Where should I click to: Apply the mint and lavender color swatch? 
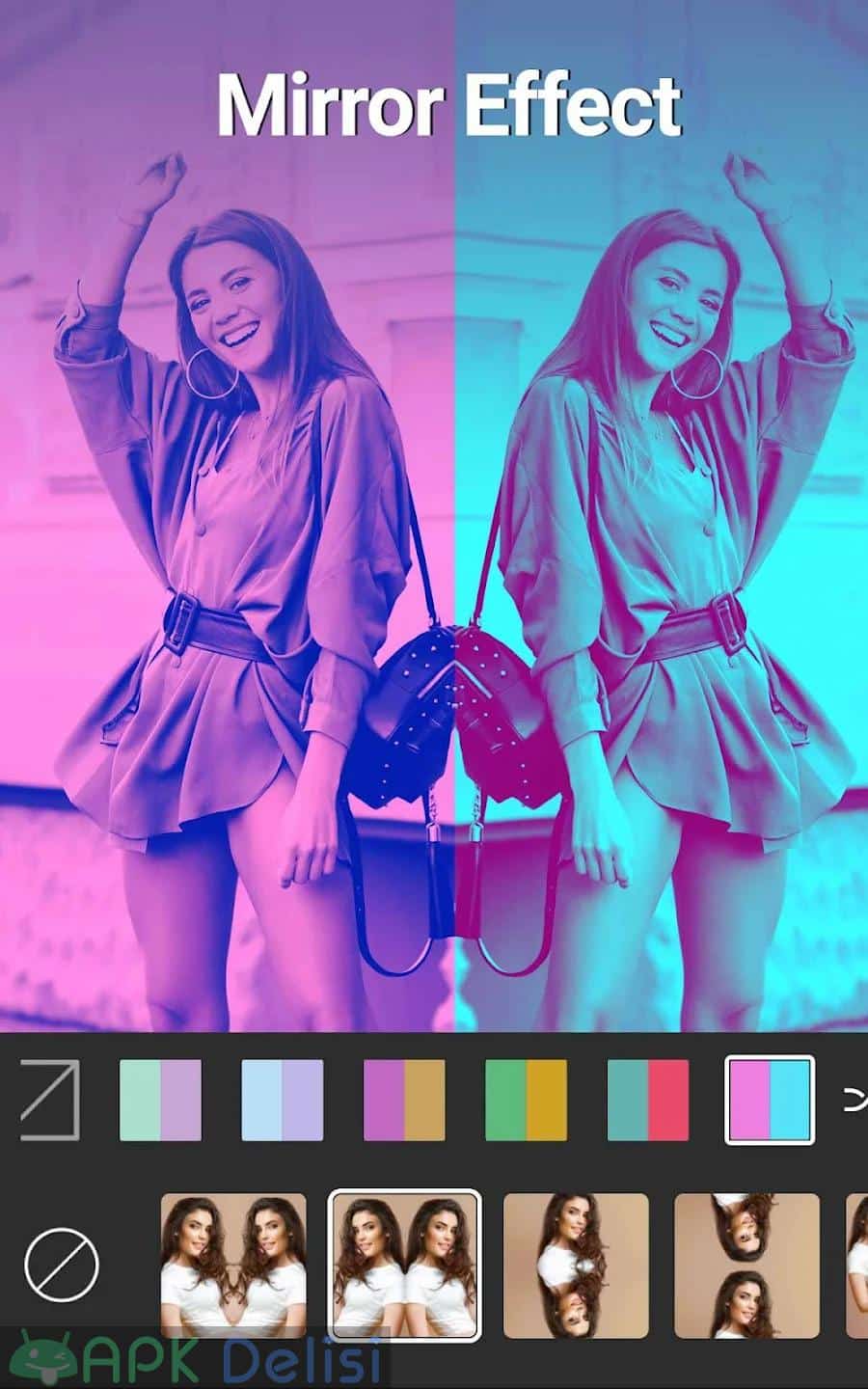pos(160,1100)
